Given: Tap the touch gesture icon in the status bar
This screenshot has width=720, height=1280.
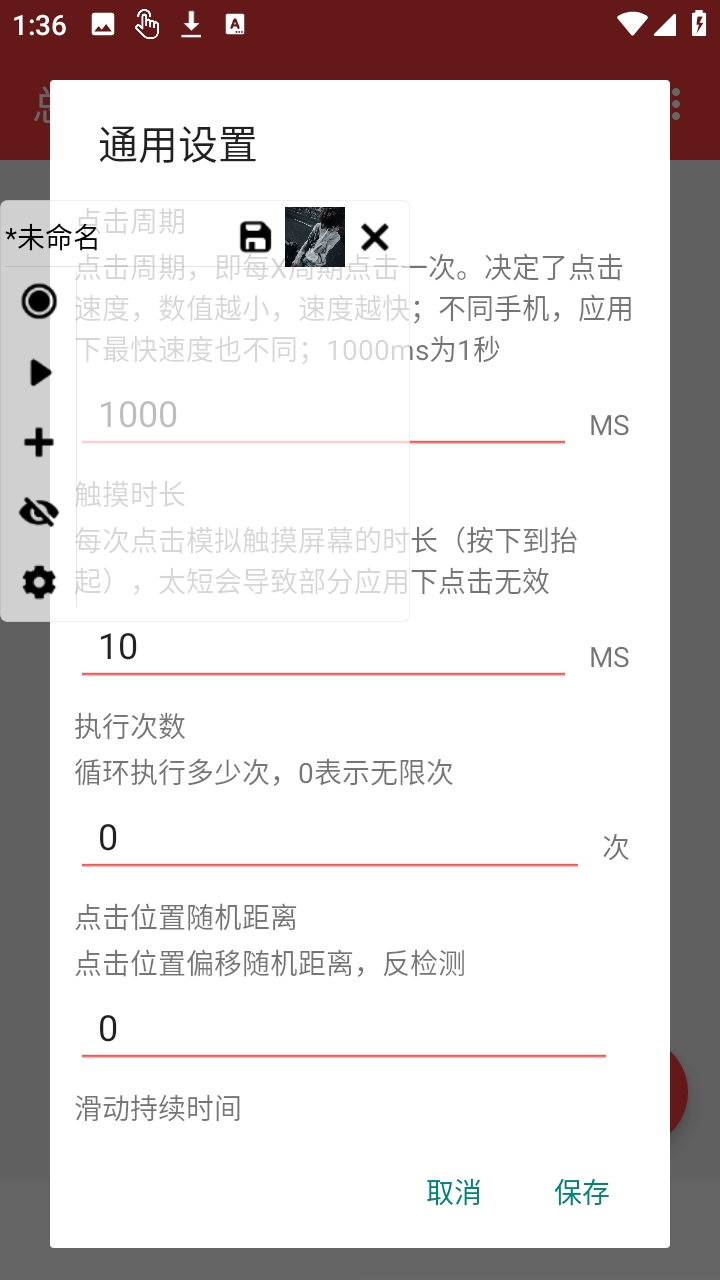Looking at the screenshot, I should 147,23.
